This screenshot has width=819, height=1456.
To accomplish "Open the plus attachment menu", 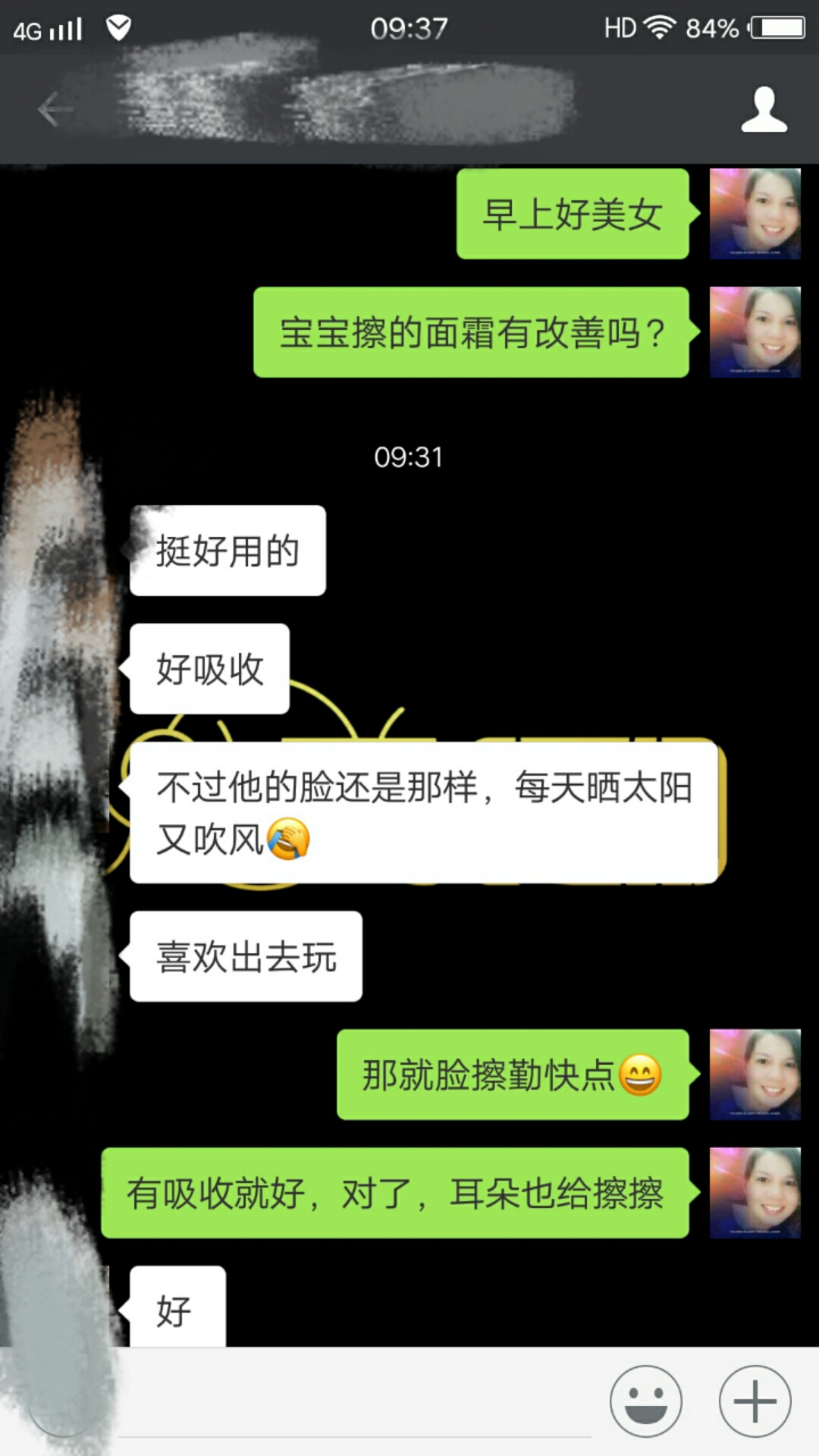I will tap(755, 1401).
